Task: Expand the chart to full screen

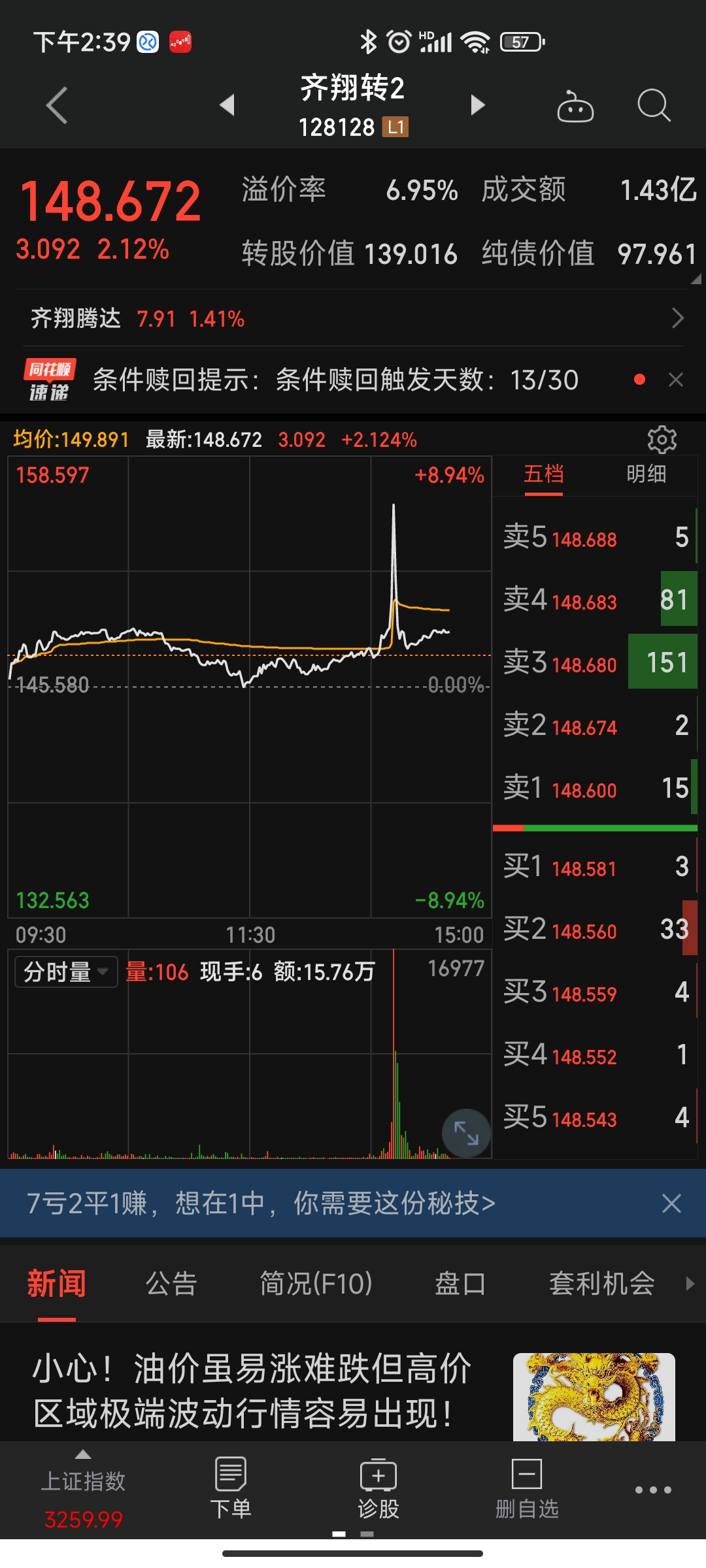Action: (466, 1132)
